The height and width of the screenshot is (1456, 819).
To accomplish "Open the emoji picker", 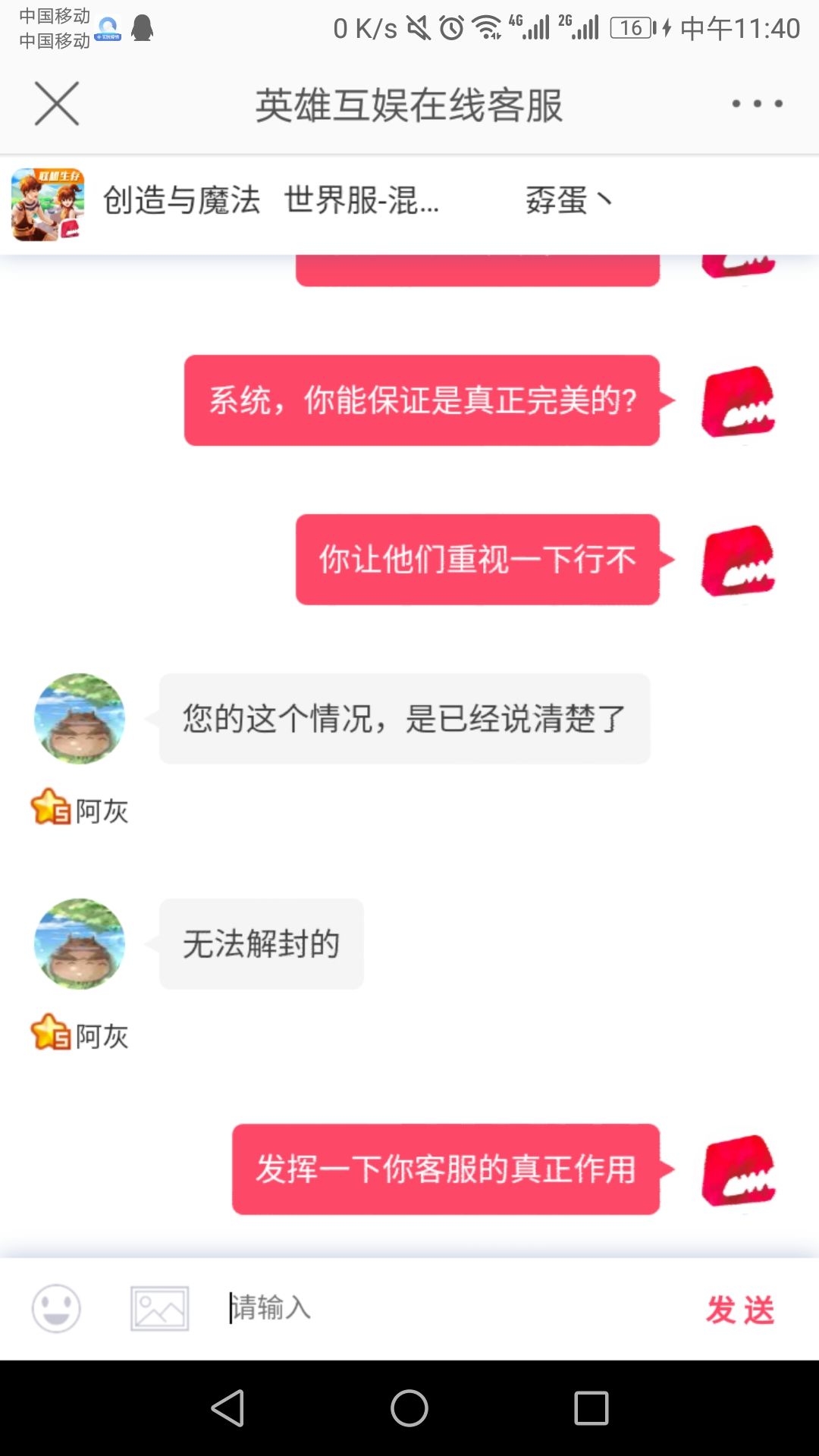I will coord(56,1308).
